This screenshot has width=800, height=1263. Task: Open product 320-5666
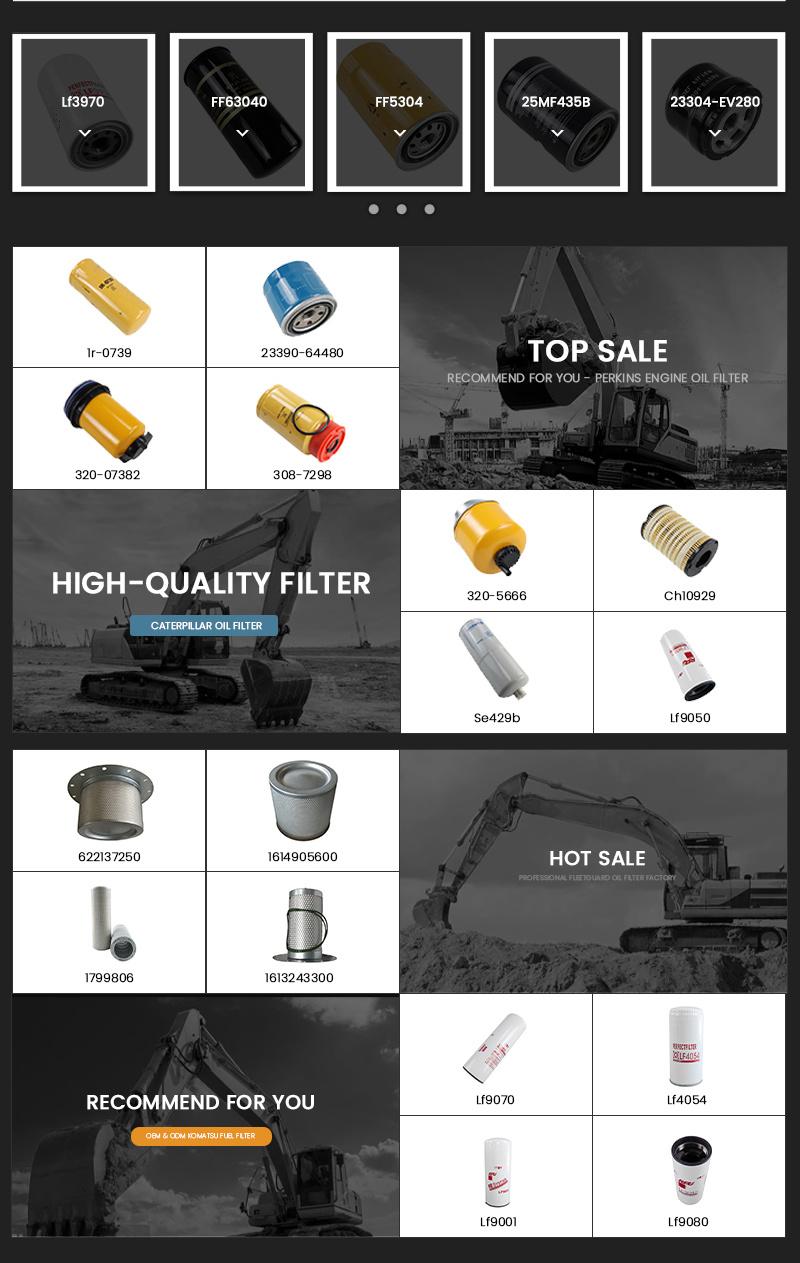pyautogui.click(x=496, y=550)
